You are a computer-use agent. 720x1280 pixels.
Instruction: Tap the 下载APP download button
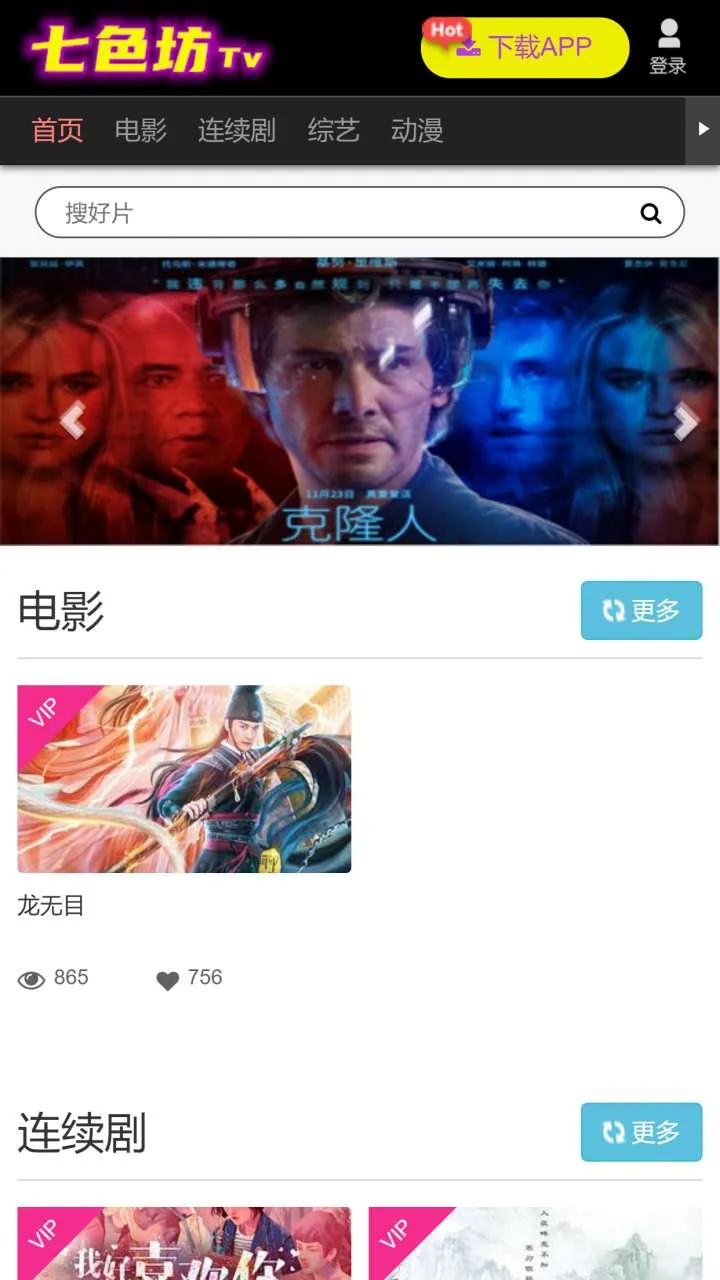pos(525,47)
